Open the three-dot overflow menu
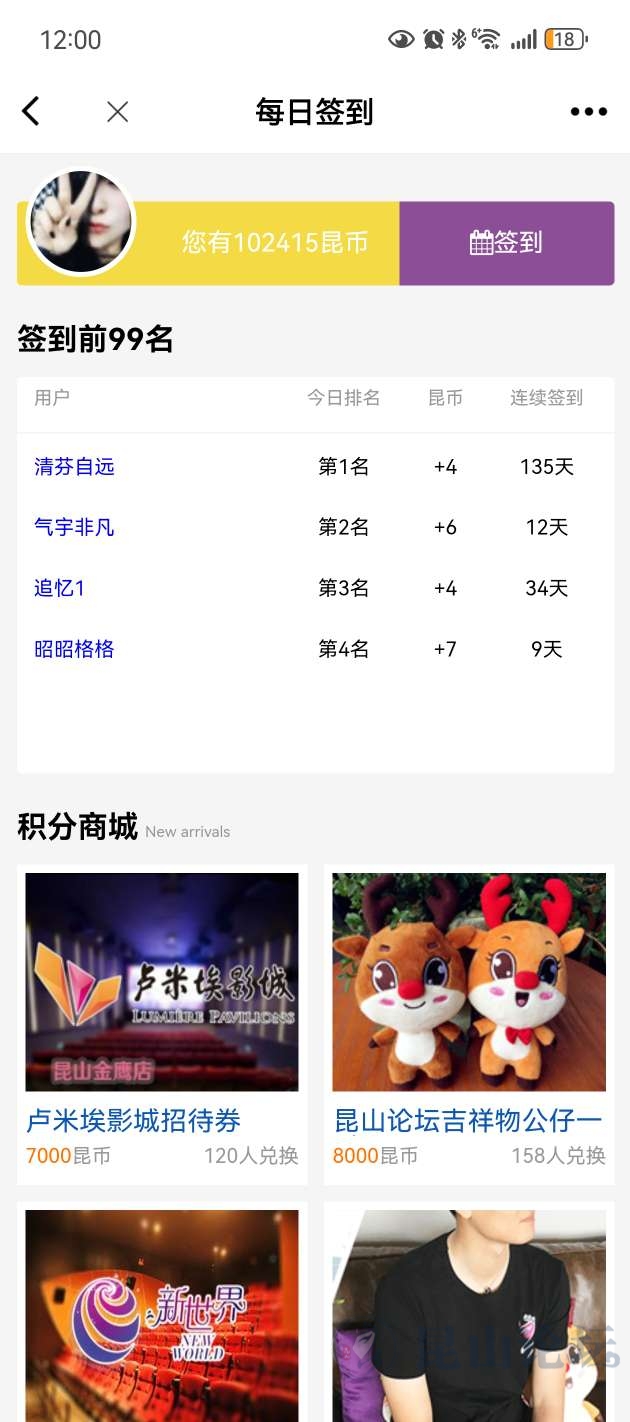Viewport: 630px width, 1422px height. click(x=588, y=112)
